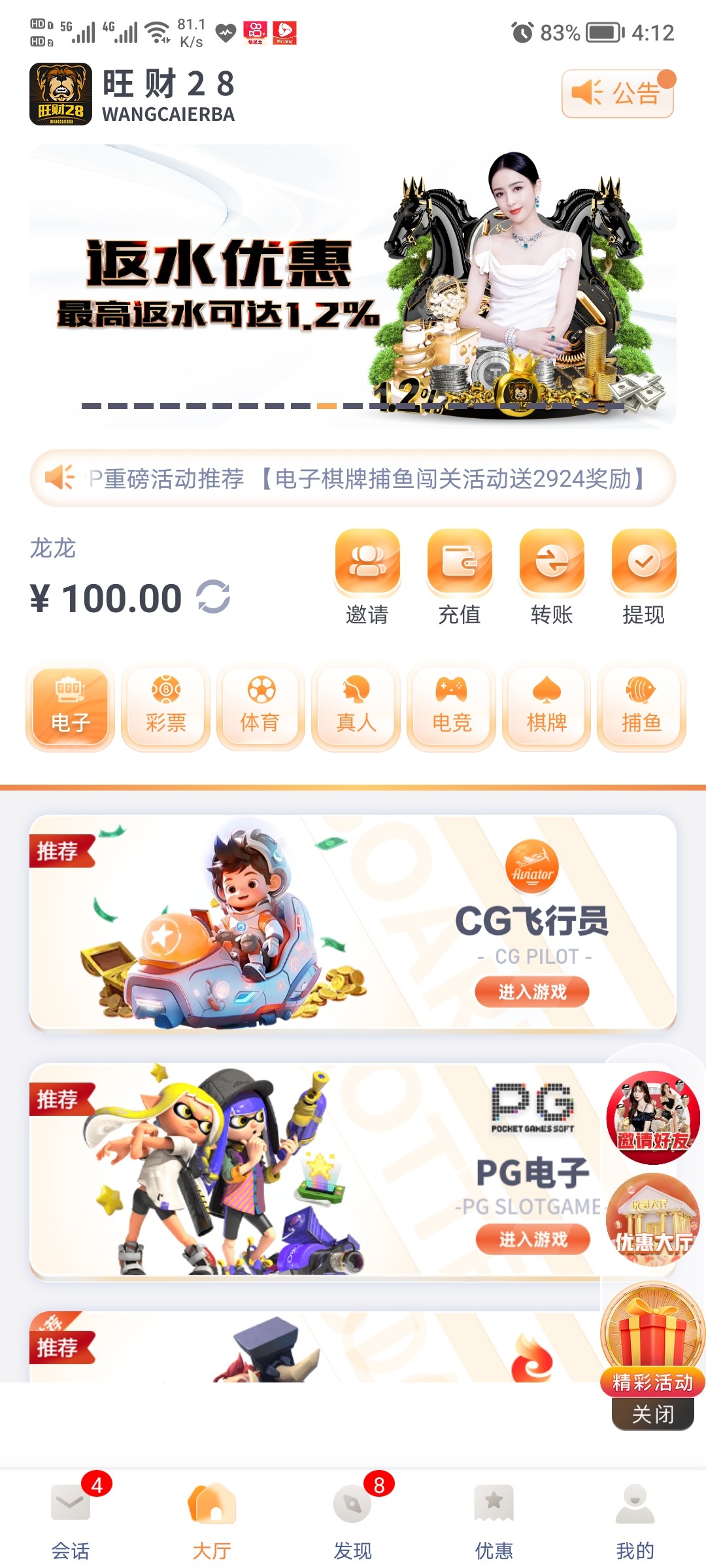Show the 捕鱼 category
The image size is (706, 1568).
click(x=641, y=707)
